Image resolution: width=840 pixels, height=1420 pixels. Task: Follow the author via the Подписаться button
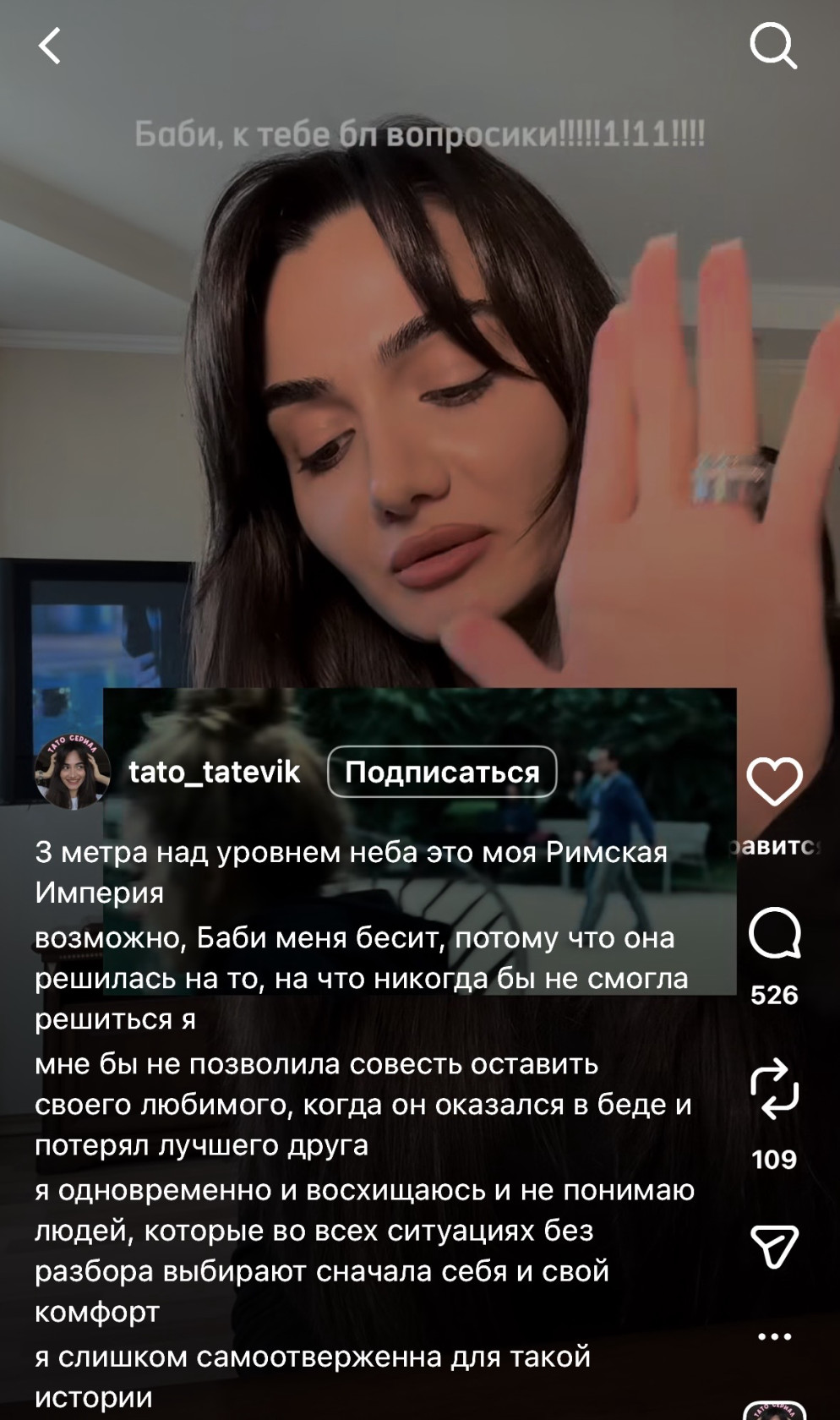click(x=442, y=772)
